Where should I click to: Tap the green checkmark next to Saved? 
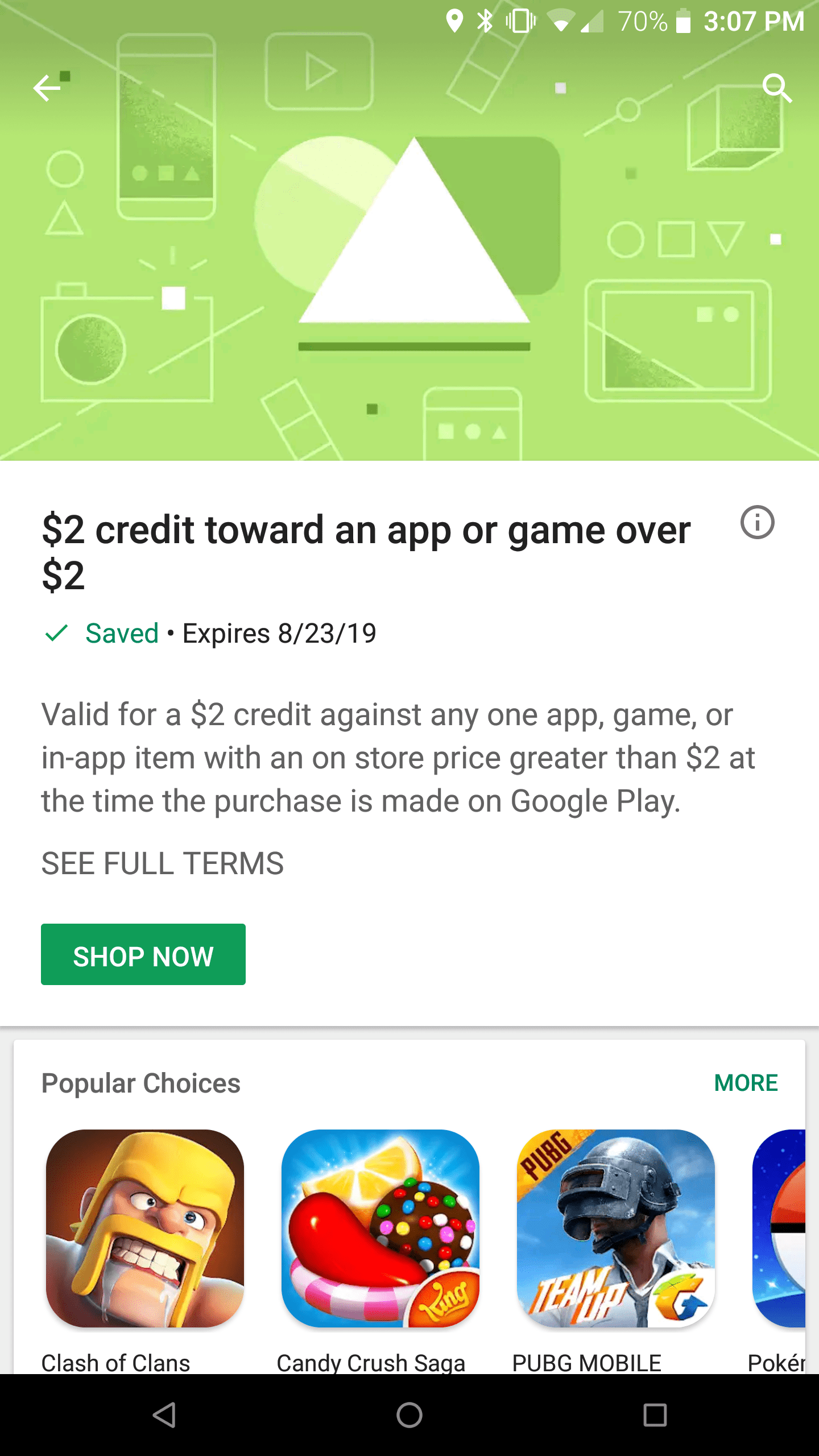pyautogui.click(x=56, y=633)
